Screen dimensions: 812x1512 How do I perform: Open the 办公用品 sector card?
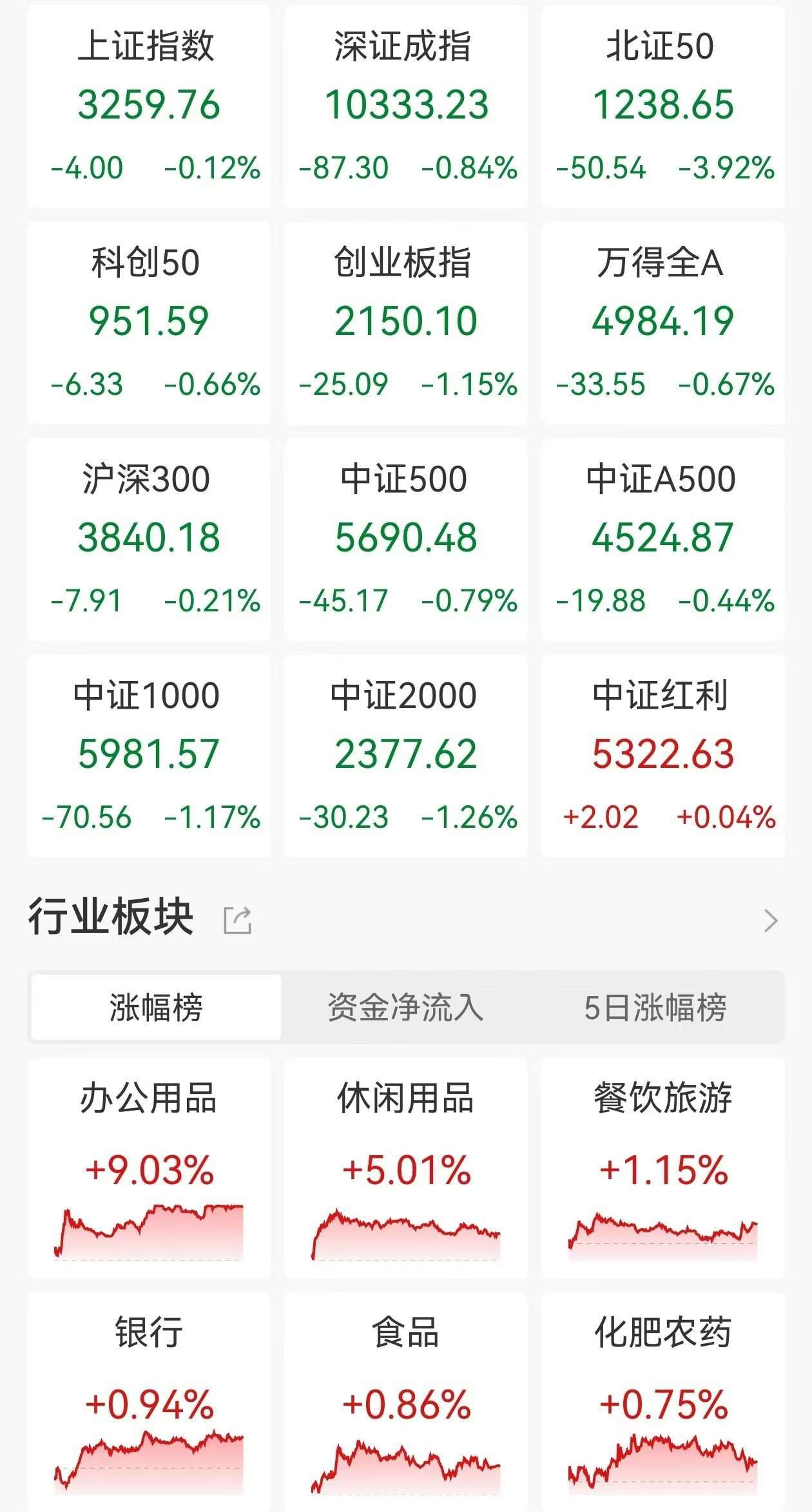[149, 1168]
